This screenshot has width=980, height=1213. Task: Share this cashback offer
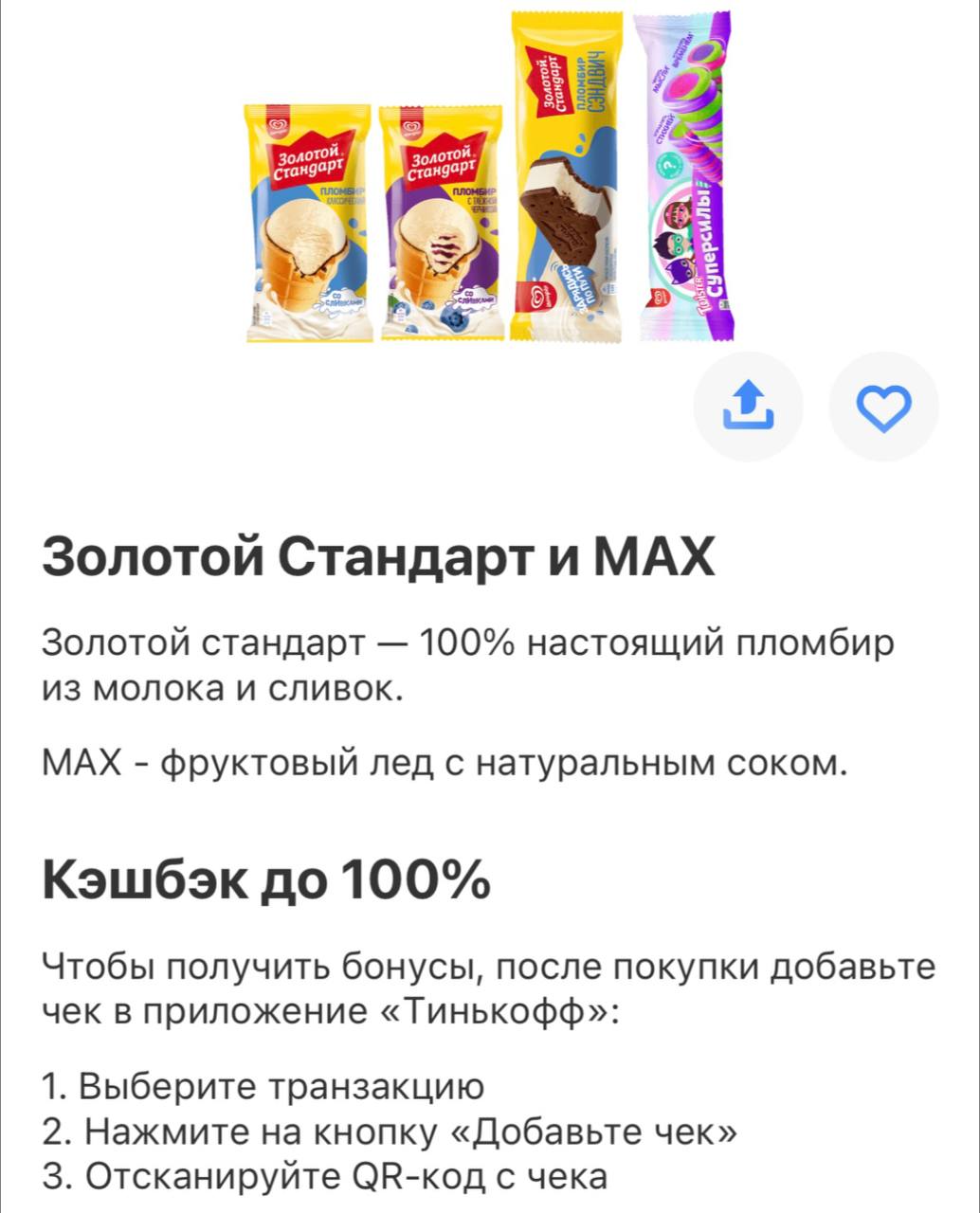tap(748, 407)
